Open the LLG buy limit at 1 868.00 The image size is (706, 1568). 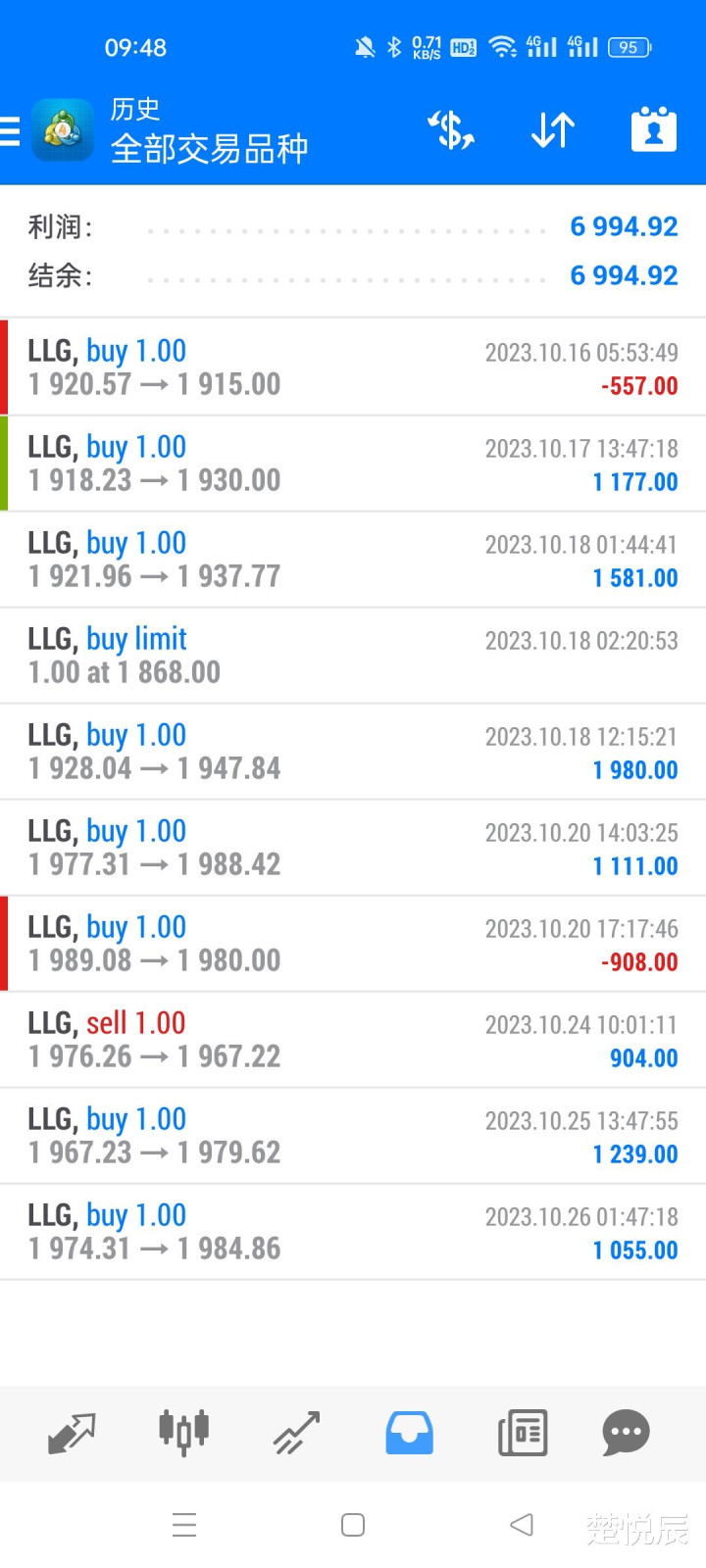[x=353, y=656]
